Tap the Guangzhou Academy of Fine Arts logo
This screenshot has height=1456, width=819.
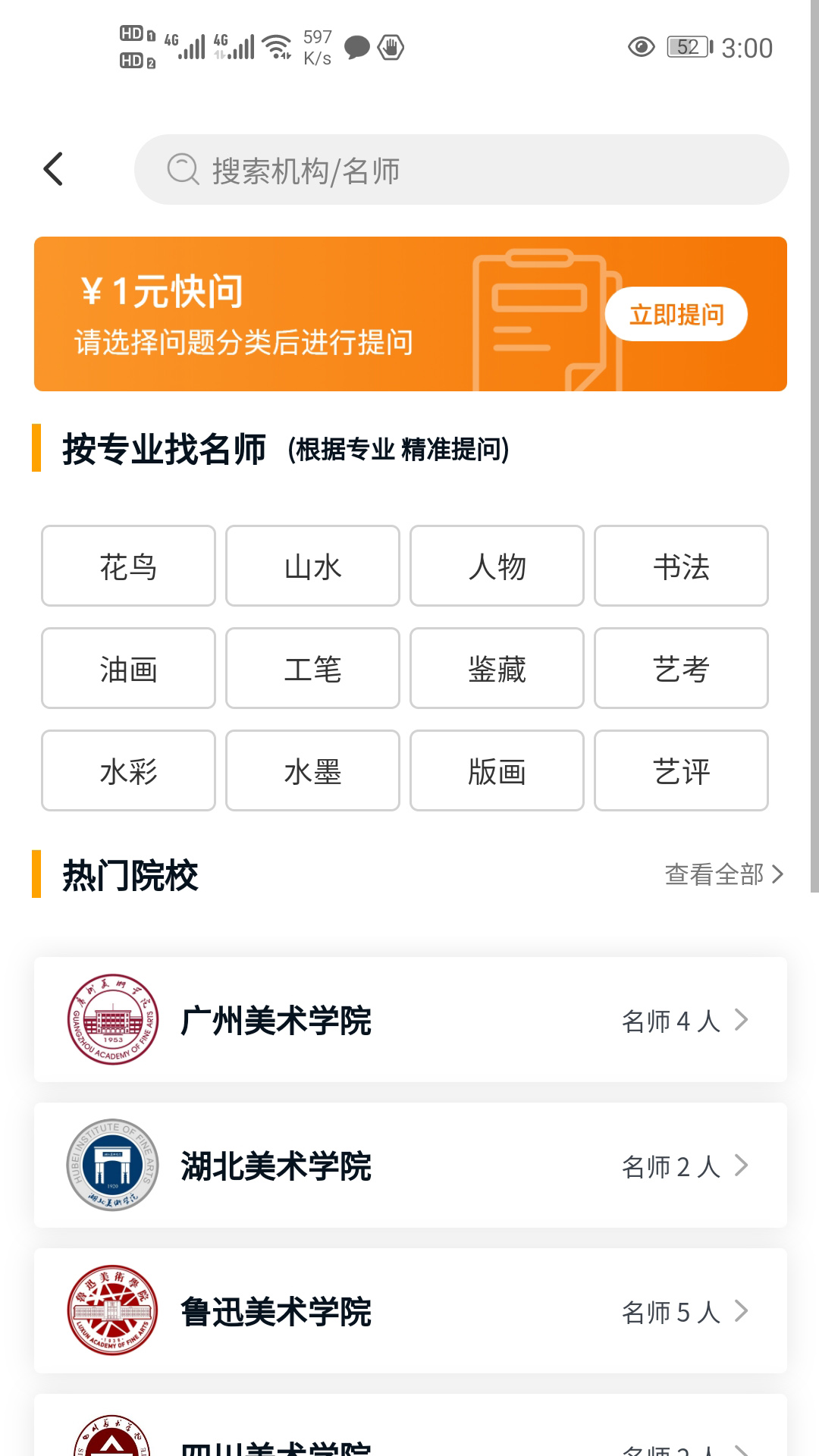coord(114,1019)
